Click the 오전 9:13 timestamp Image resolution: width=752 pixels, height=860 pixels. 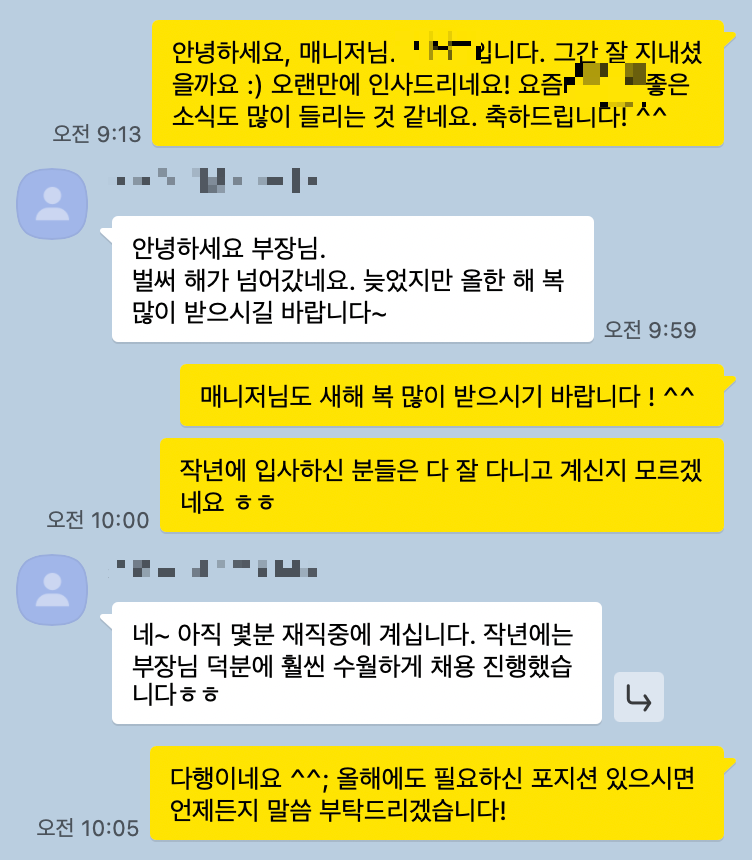(x=98, y=129)
